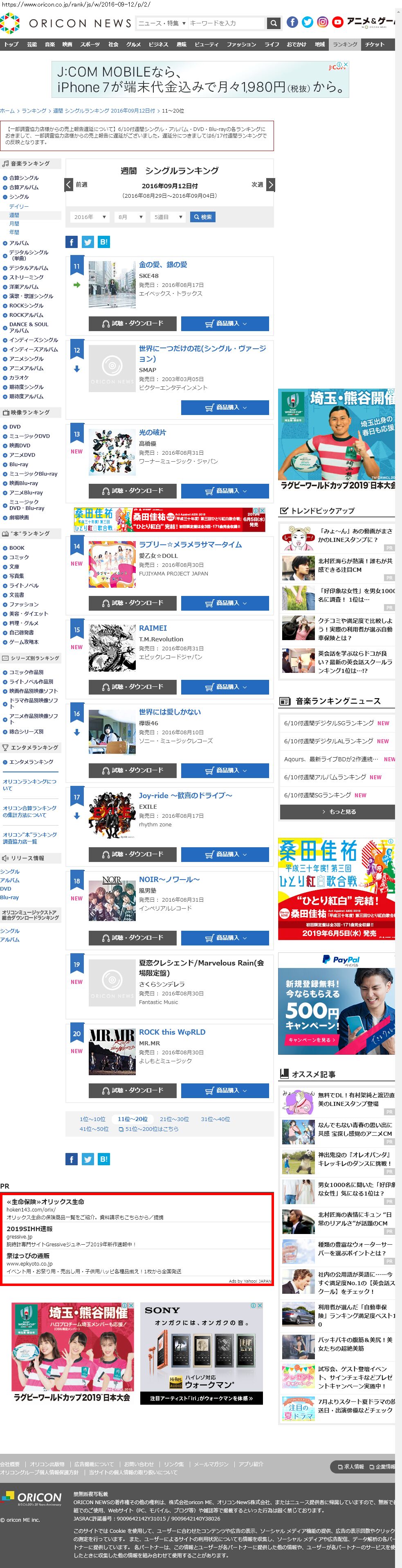Select デジタルシングル in sidebar

tap(28, 255)
